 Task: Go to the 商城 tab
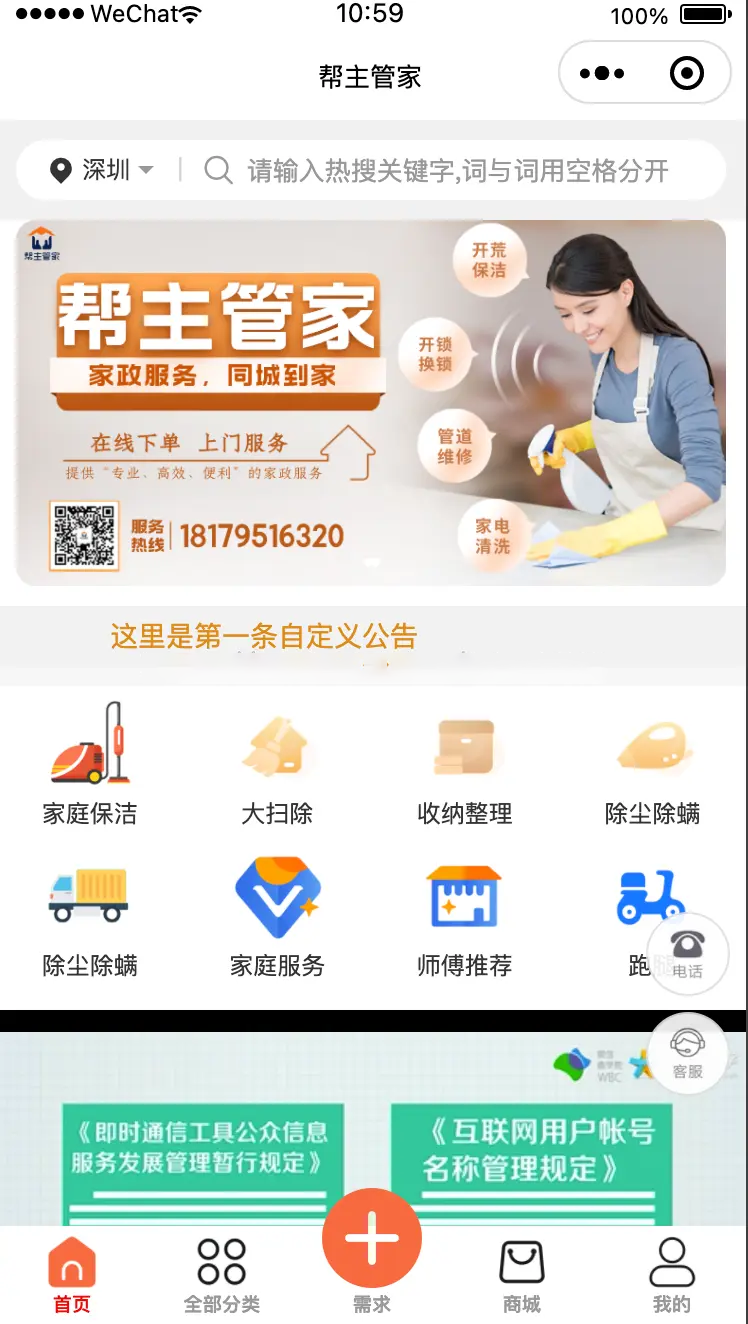[522, 1274]
